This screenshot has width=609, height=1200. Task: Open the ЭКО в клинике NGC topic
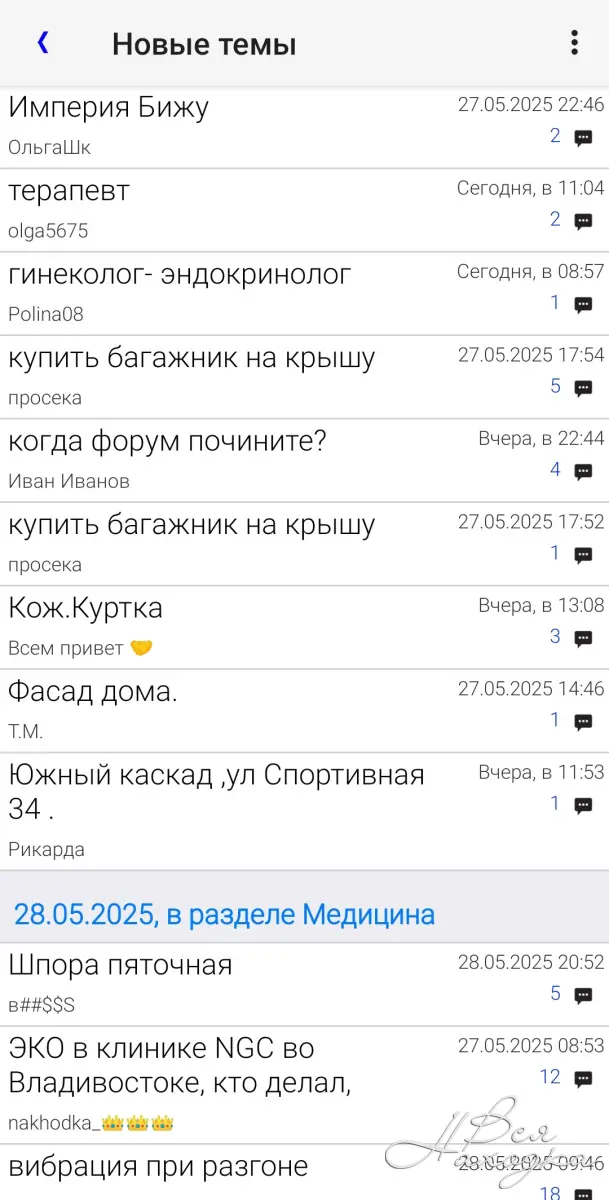coord(304,1085)
